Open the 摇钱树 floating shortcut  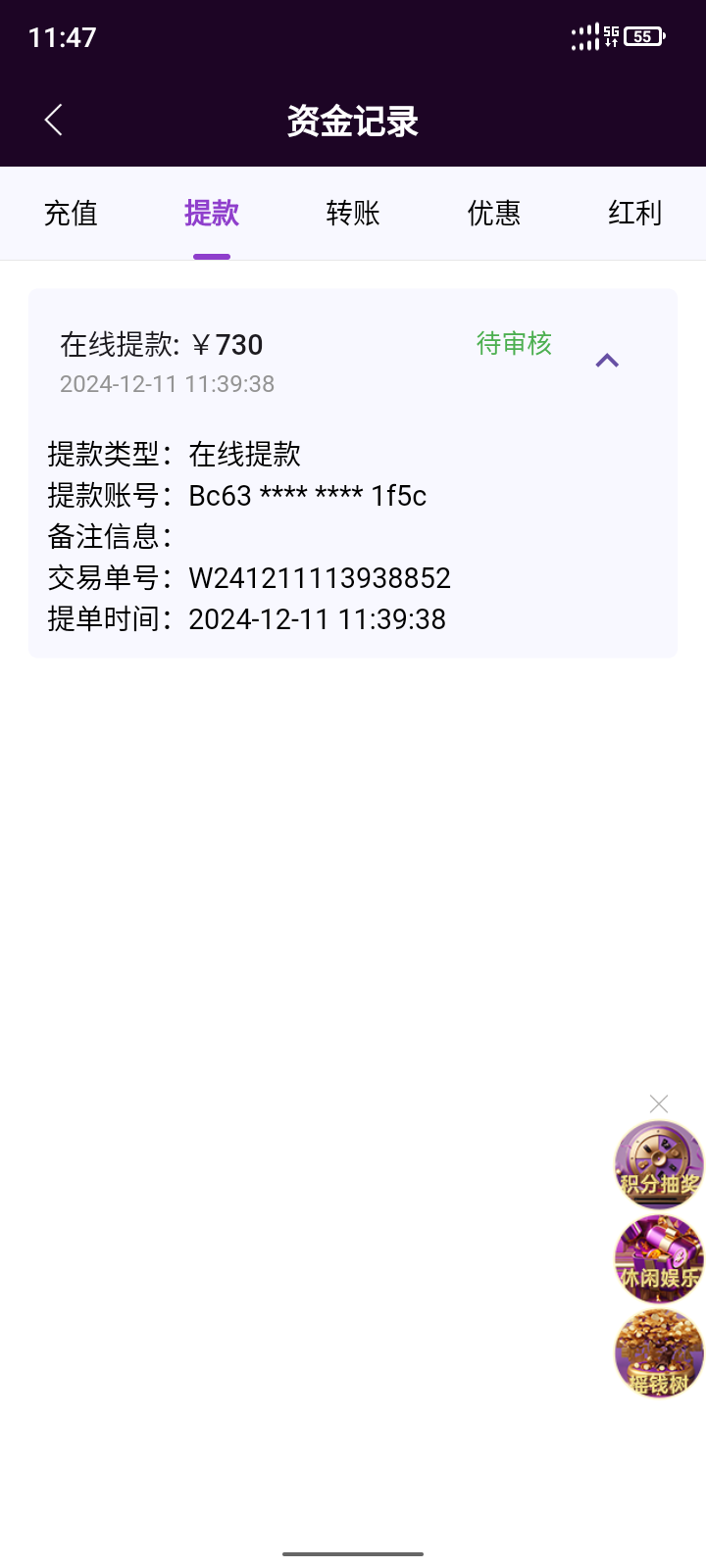(x=659, y=1353)
